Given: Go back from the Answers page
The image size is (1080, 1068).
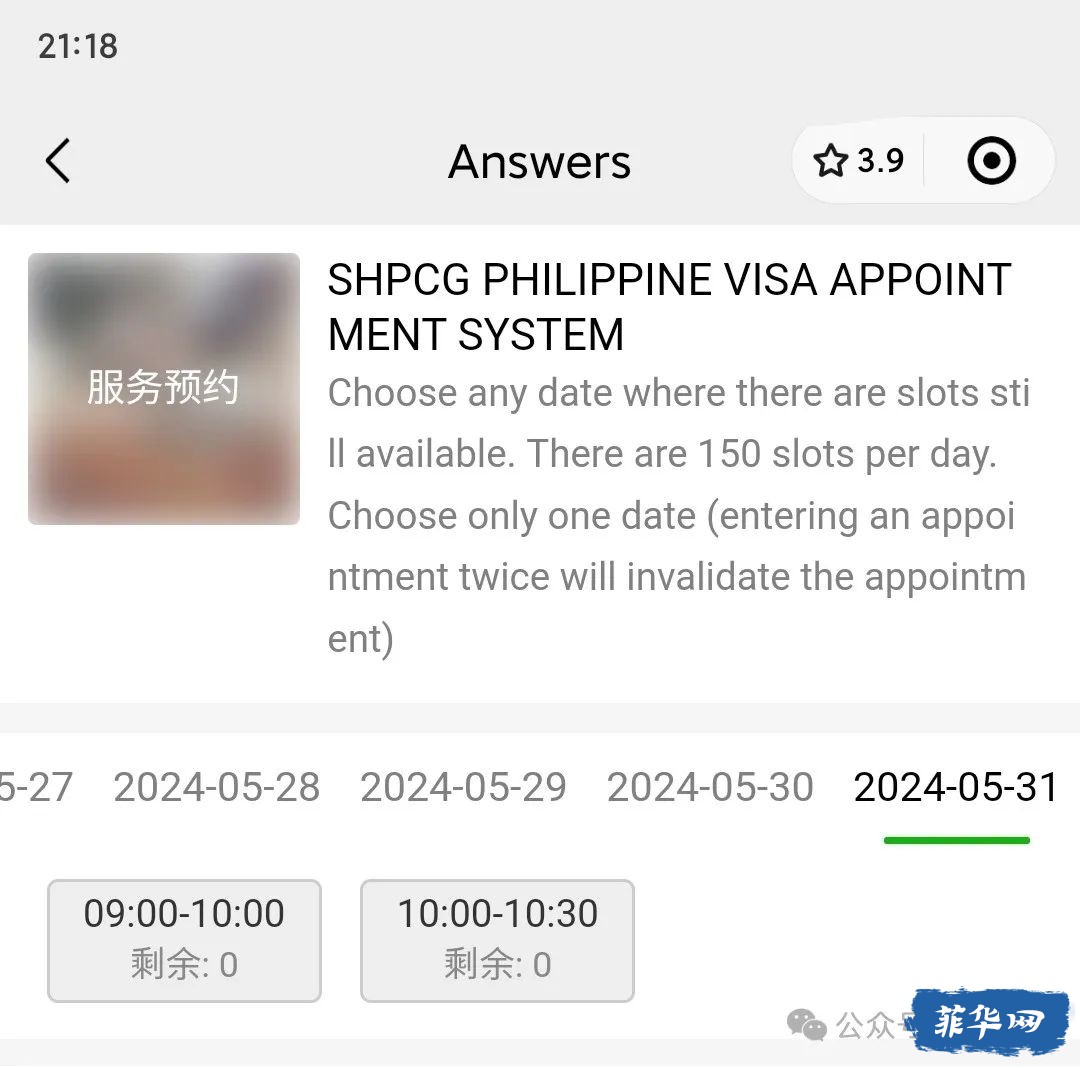Looking at the screenshot, I should point(58,161).
